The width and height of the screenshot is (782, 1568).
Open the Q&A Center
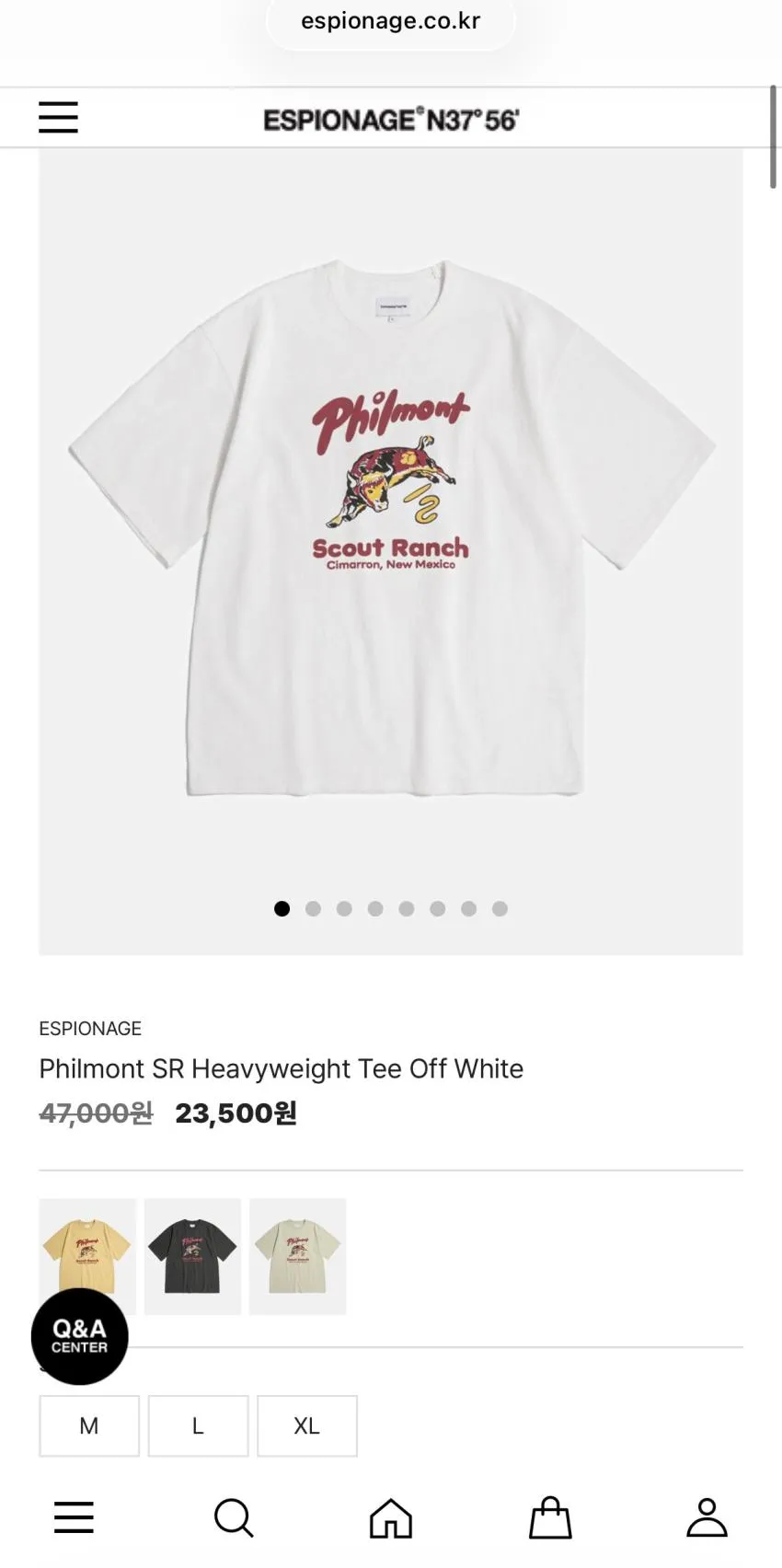pyautogui.click(x=79, y=1336)
